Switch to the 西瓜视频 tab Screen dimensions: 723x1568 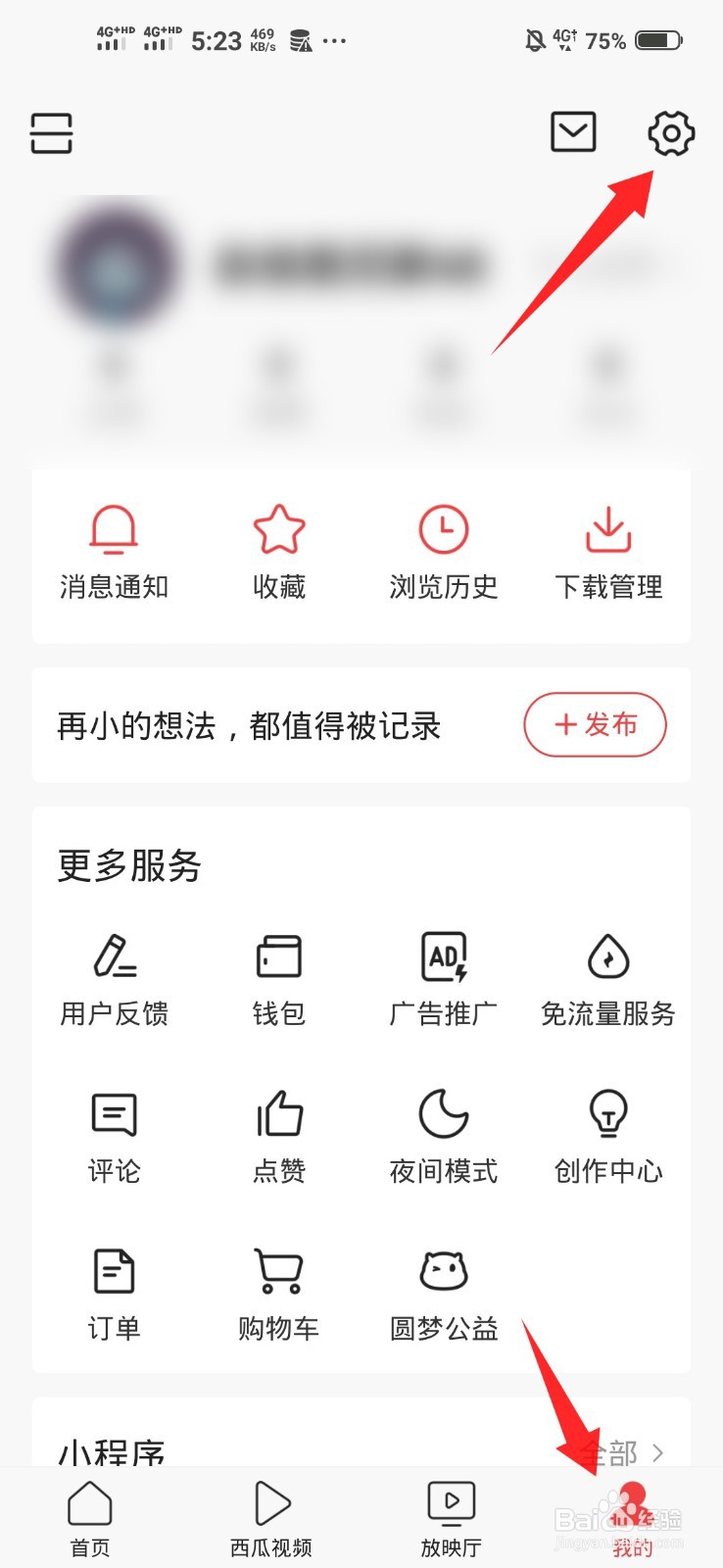[270, 1514]
